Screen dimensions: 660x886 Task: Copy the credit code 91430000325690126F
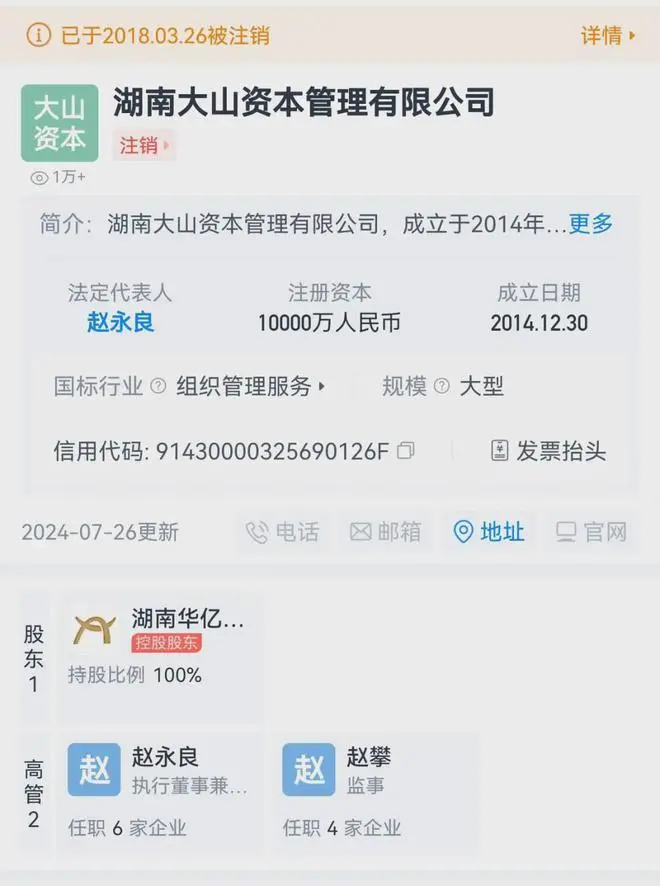point(405,451)
